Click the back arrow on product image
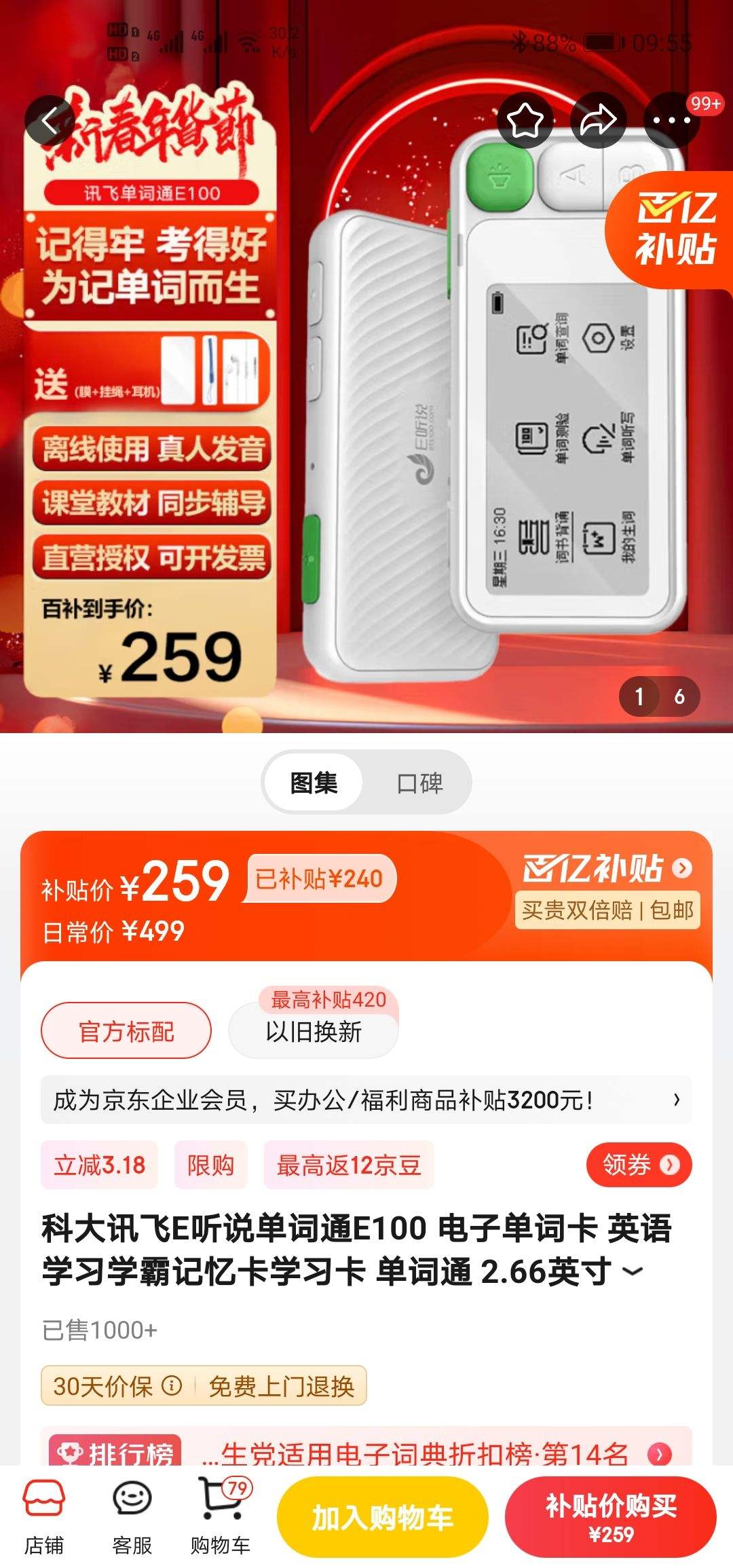Screen dimensions: 733x1568 point(50,119)
